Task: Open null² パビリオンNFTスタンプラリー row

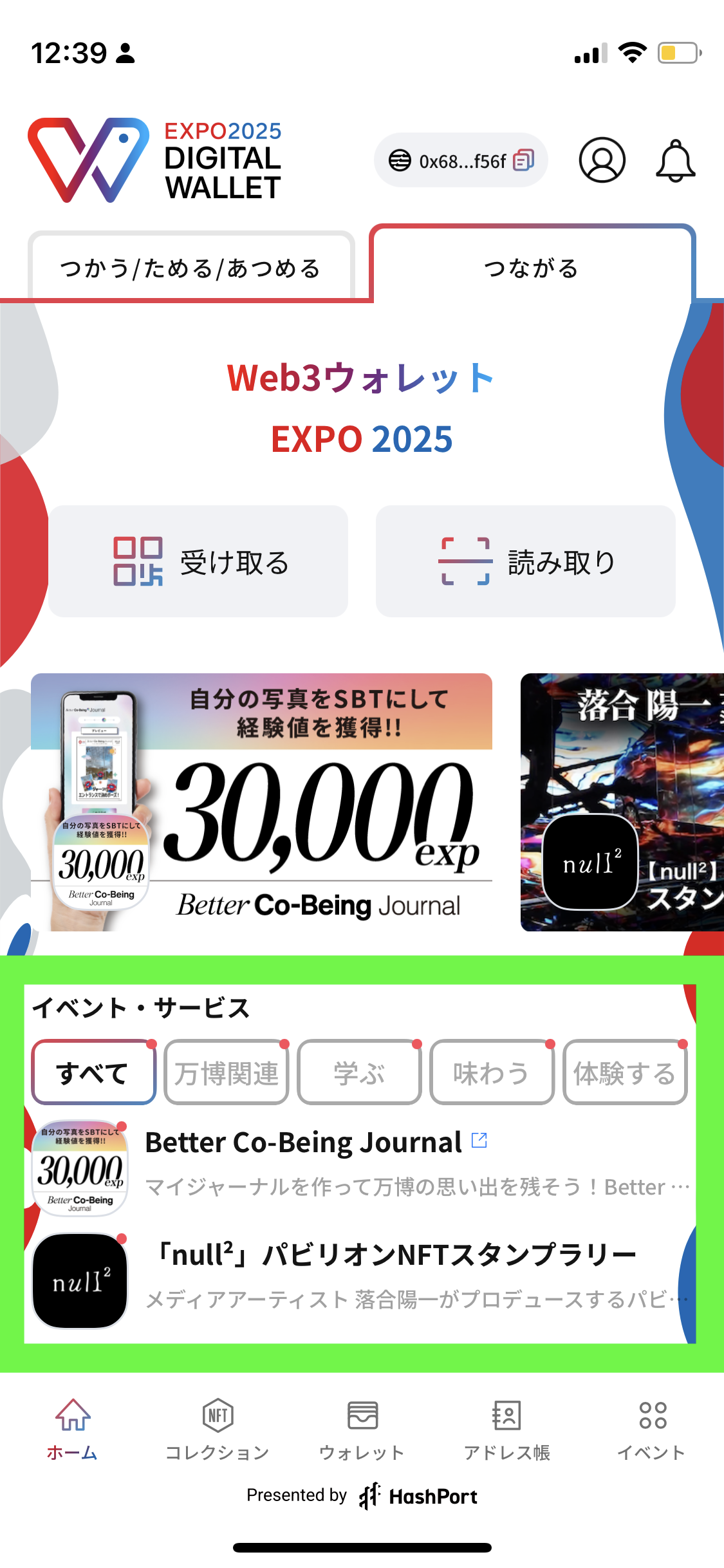Action: tap(360, 1280)
